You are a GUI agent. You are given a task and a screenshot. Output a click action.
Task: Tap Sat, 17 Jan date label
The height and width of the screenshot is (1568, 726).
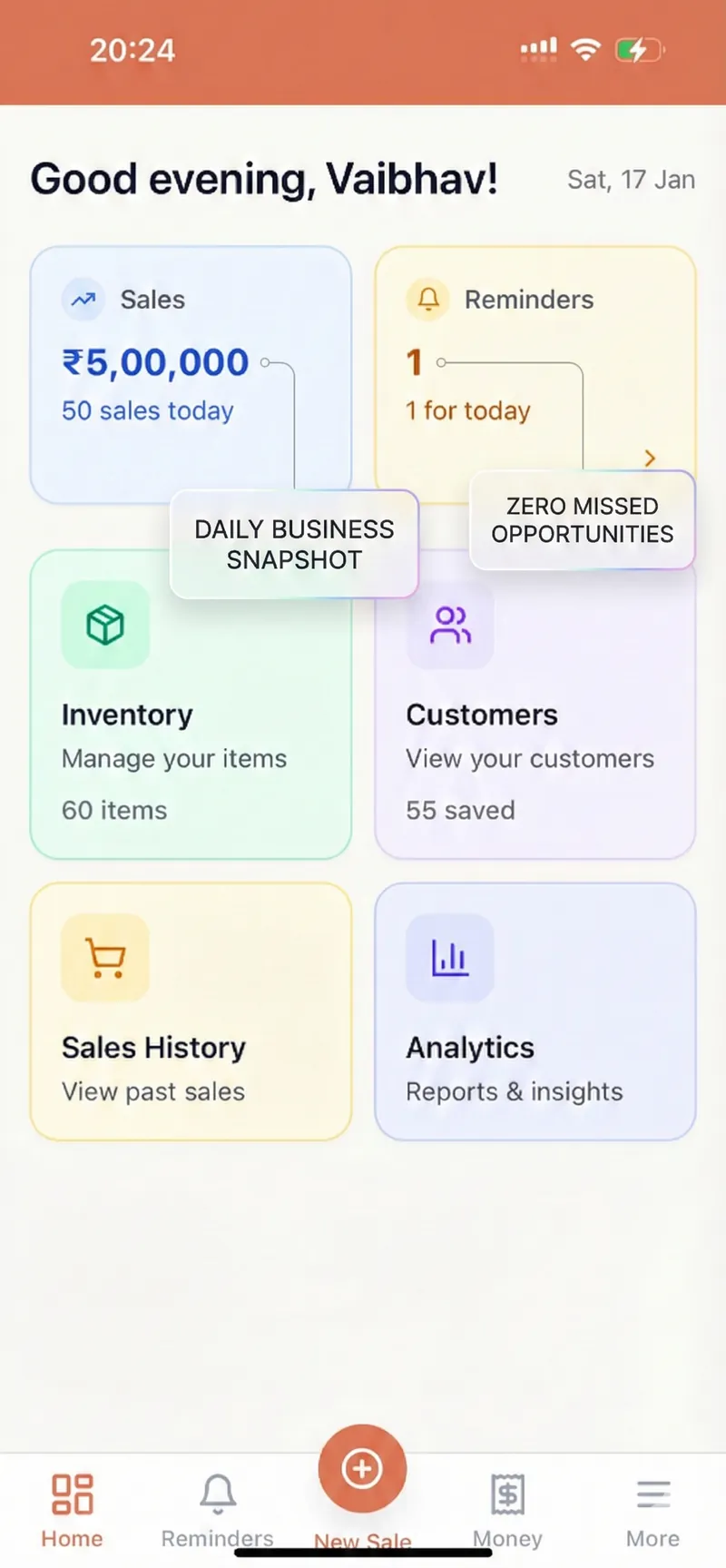(631, 179)
